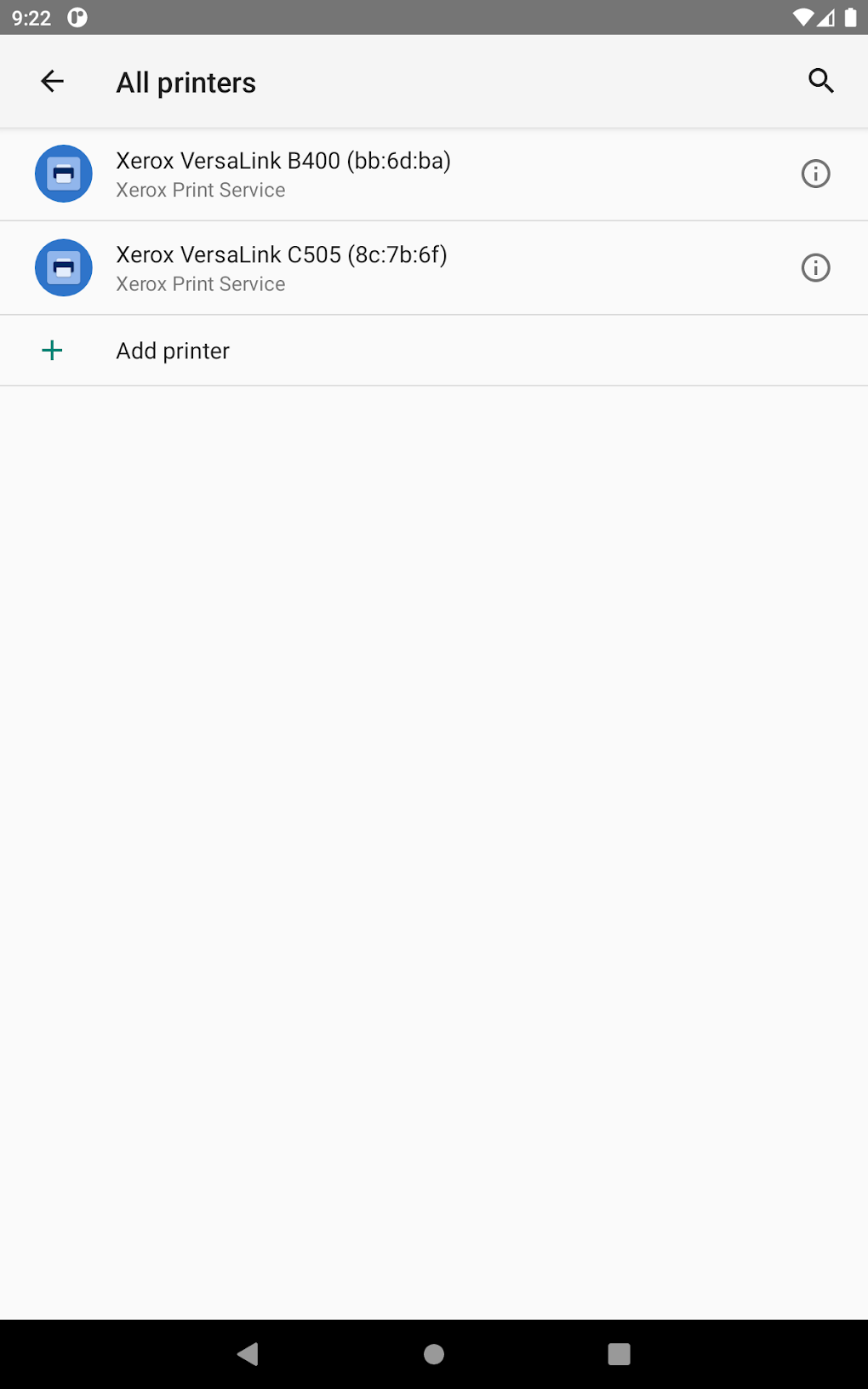Click the cellular signal icon
Image resolution: width=868 pixels, height=1389 pixels.
pyautogui.click(x=825, y=15)
